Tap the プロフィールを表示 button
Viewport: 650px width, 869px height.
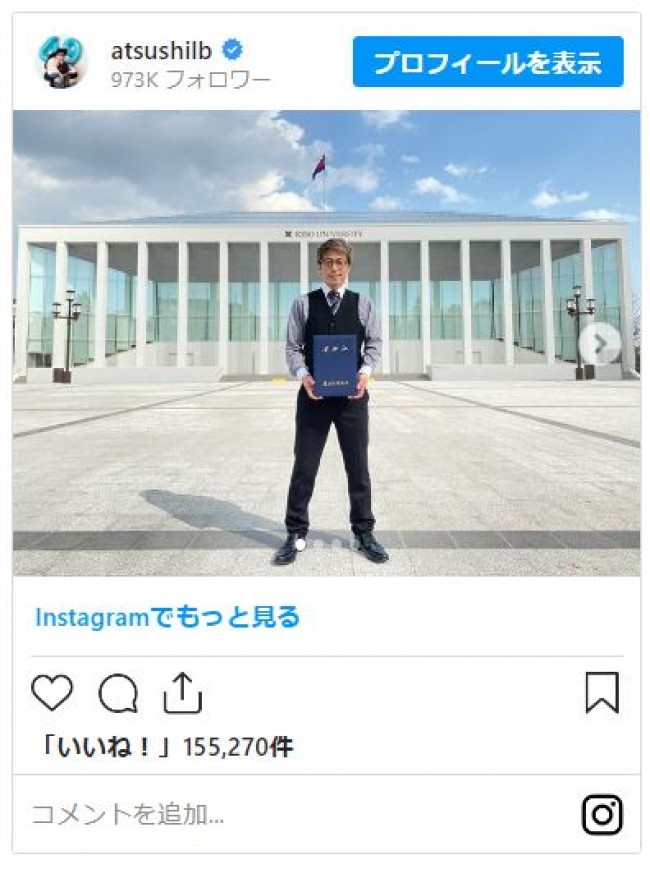487,63
